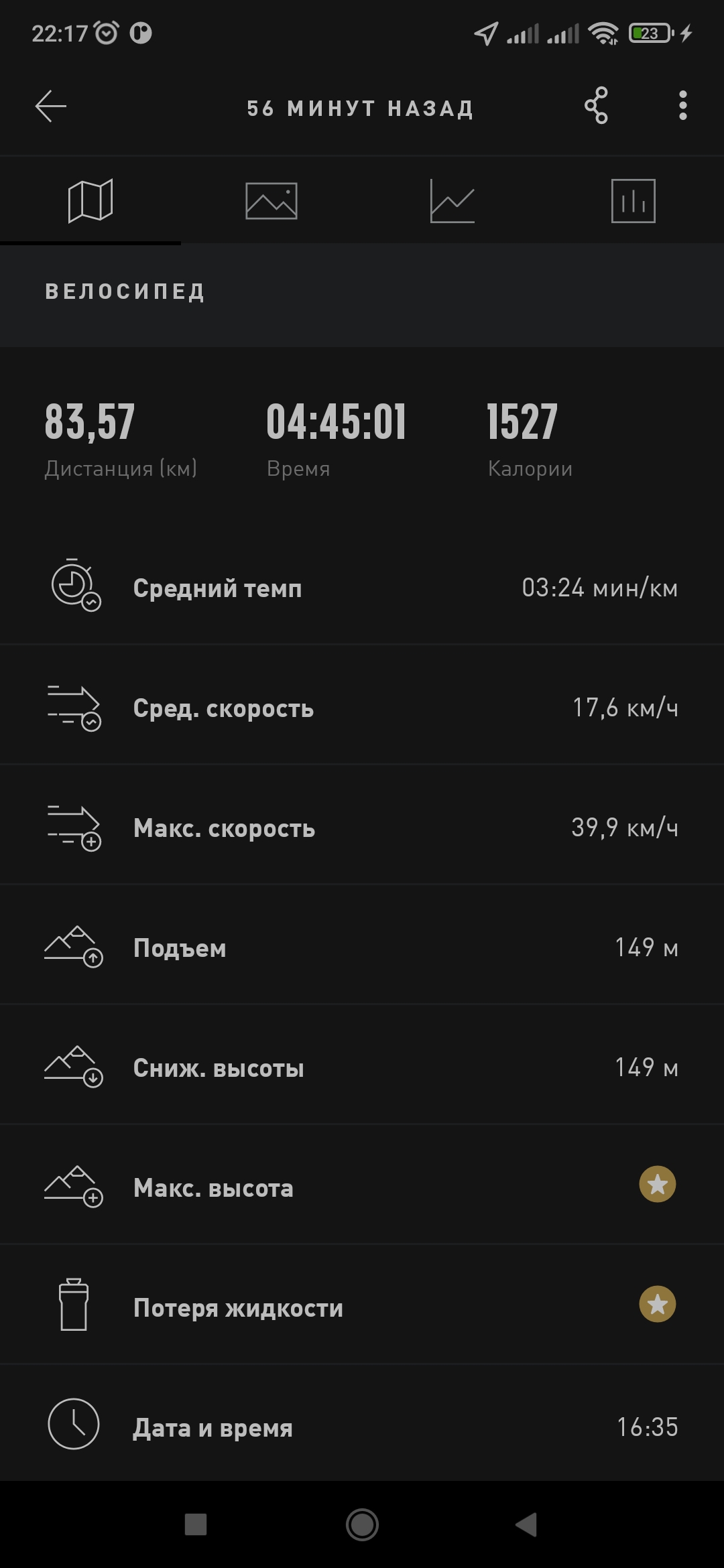Switch to the map tab
The height and width of the screenshot is (1568, 724).
tap(90, 200)
